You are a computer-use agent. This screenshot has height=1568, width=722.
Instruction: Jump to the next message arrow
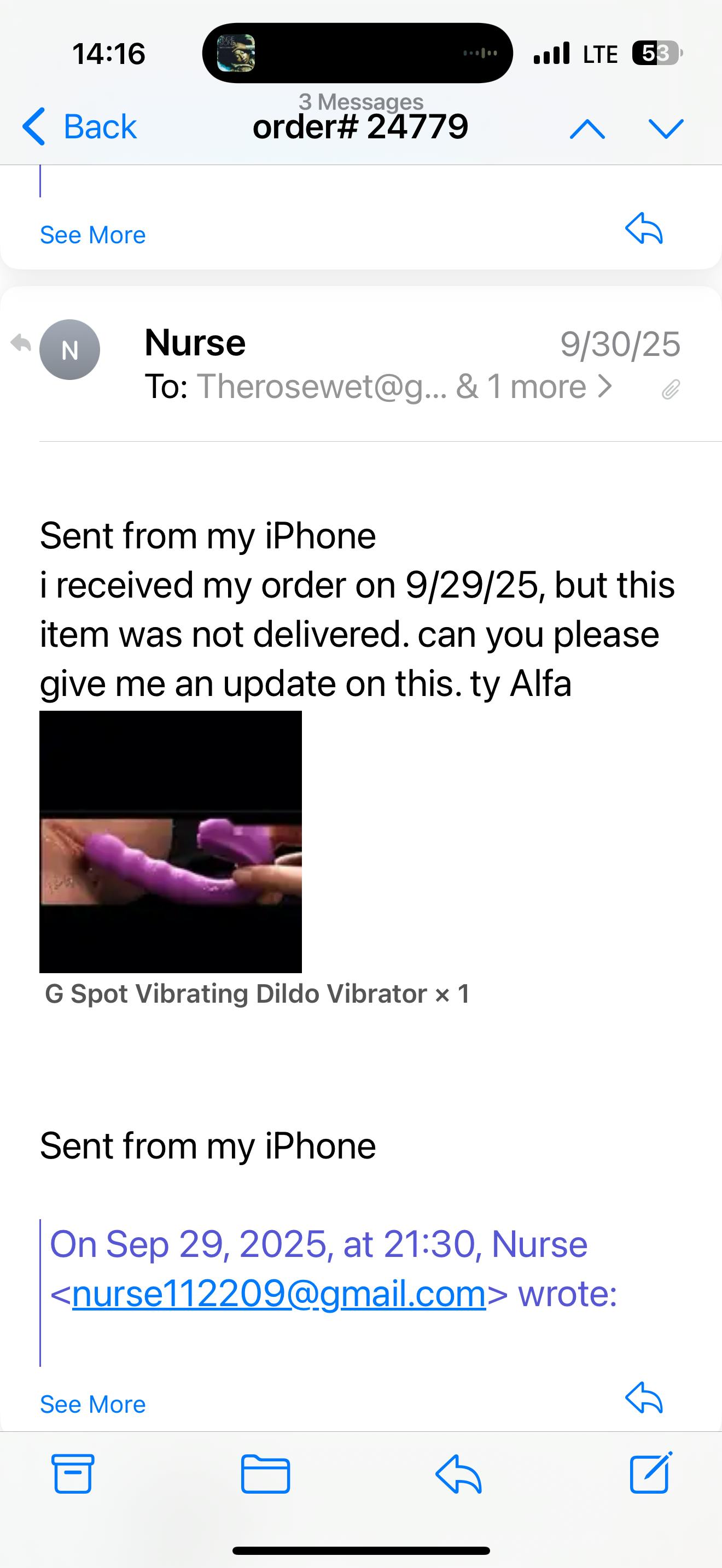click(666, 128)
